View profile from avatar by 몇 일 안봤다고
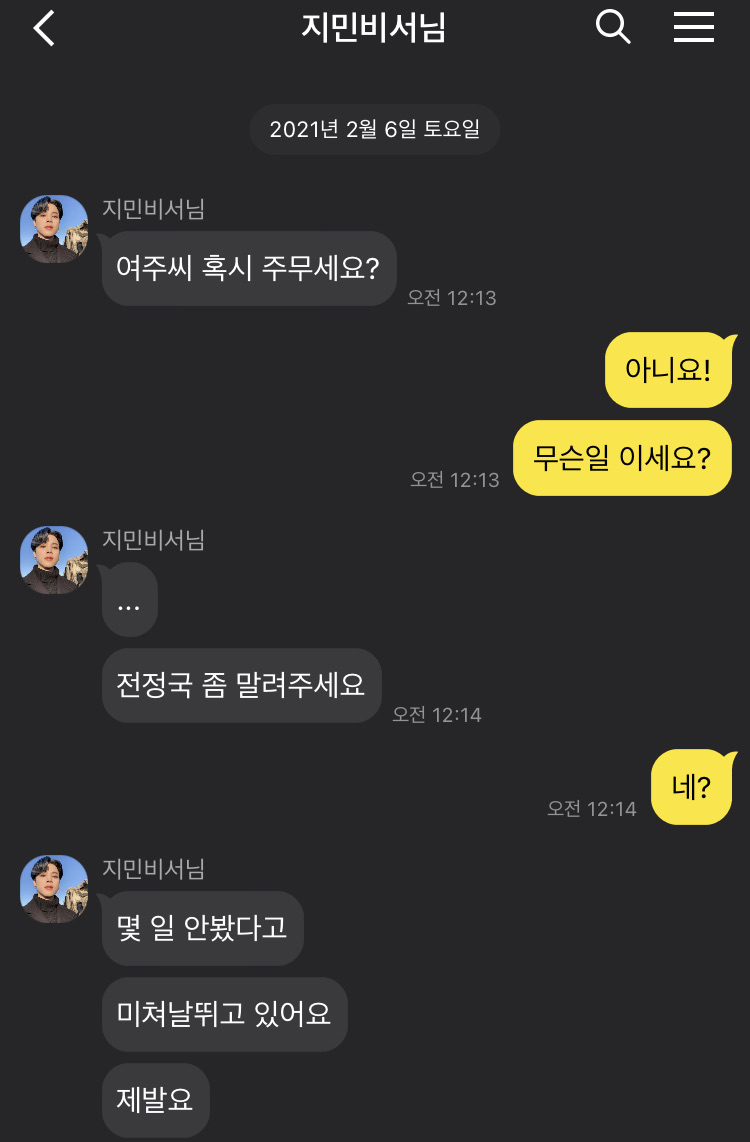The image size is (750, 1142). point(54,889)
